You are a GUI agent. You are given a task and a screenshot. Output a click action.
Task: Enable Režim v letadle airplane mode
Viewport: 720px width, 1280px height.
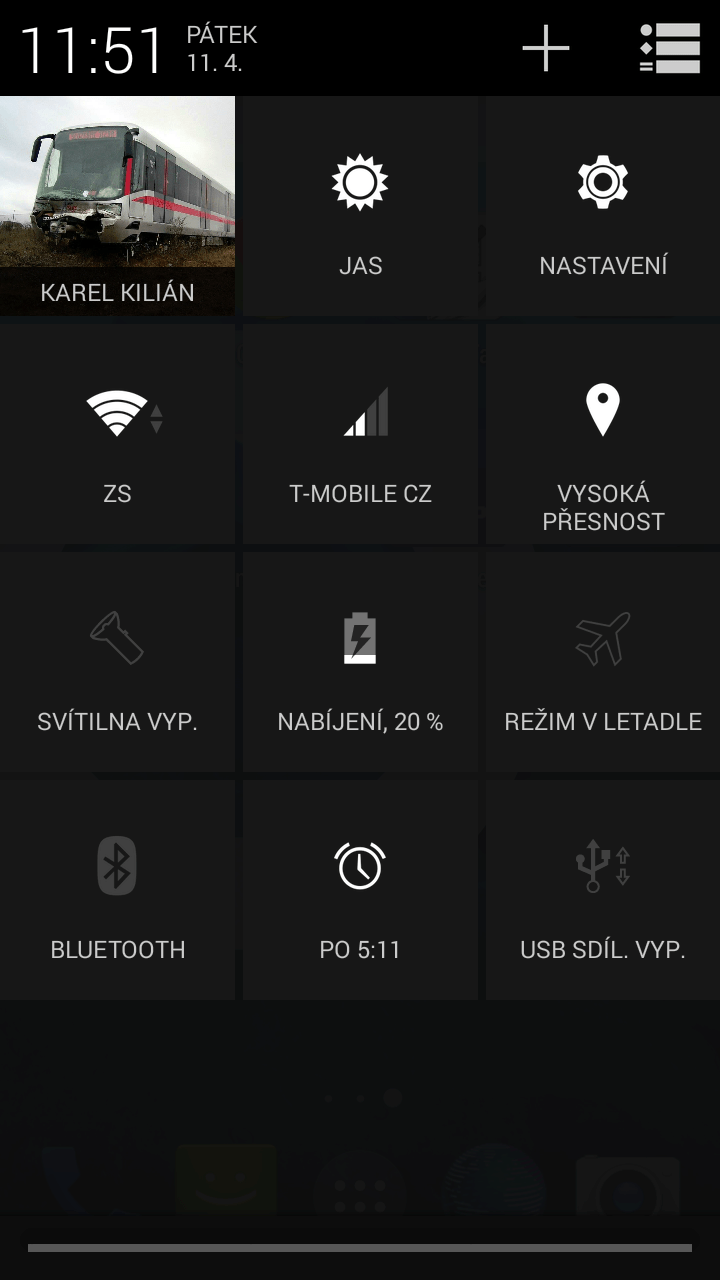coord(603,662)
